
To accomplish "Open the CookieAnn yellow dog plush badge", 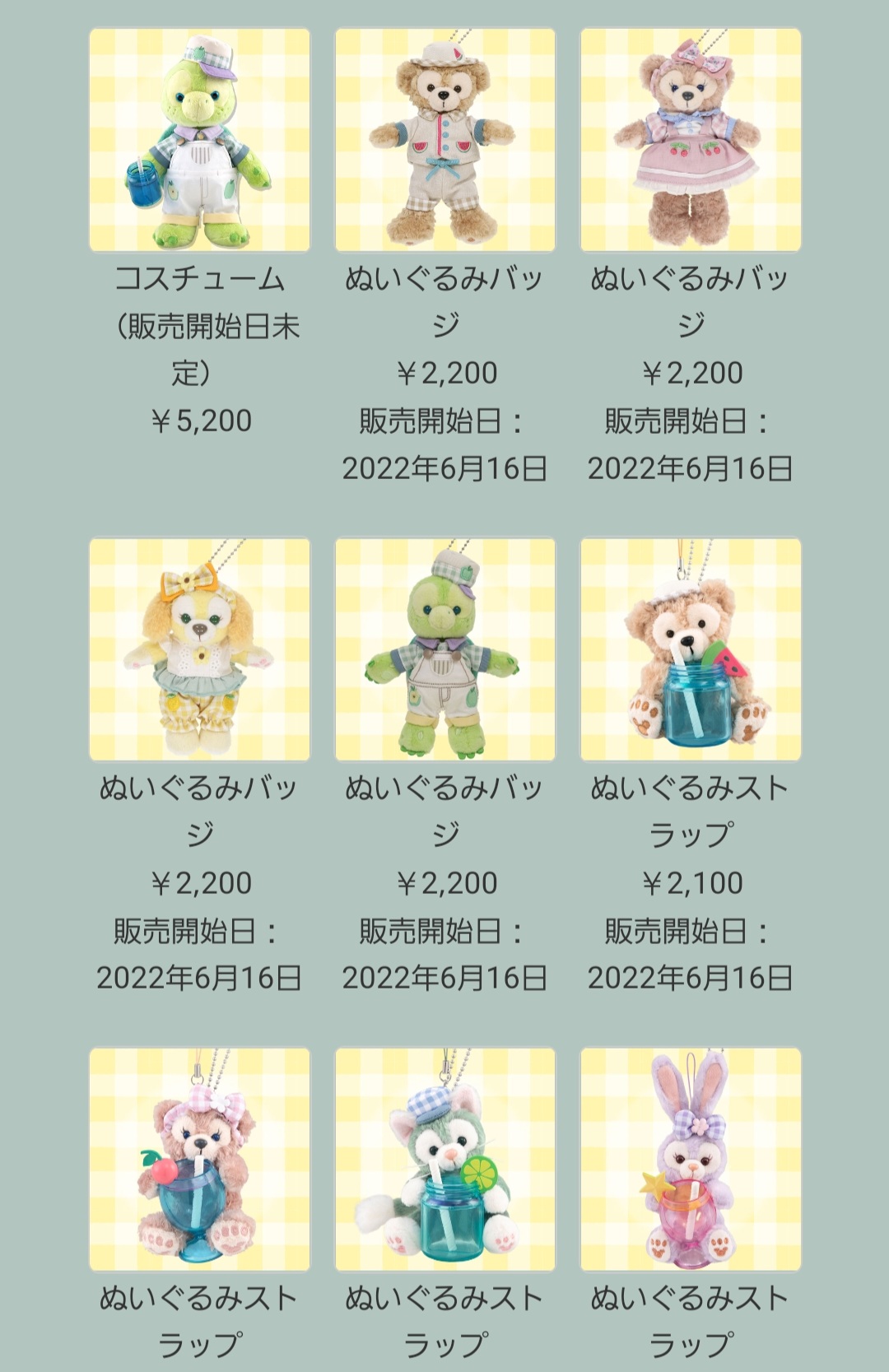I will click(x=200, y=650).
